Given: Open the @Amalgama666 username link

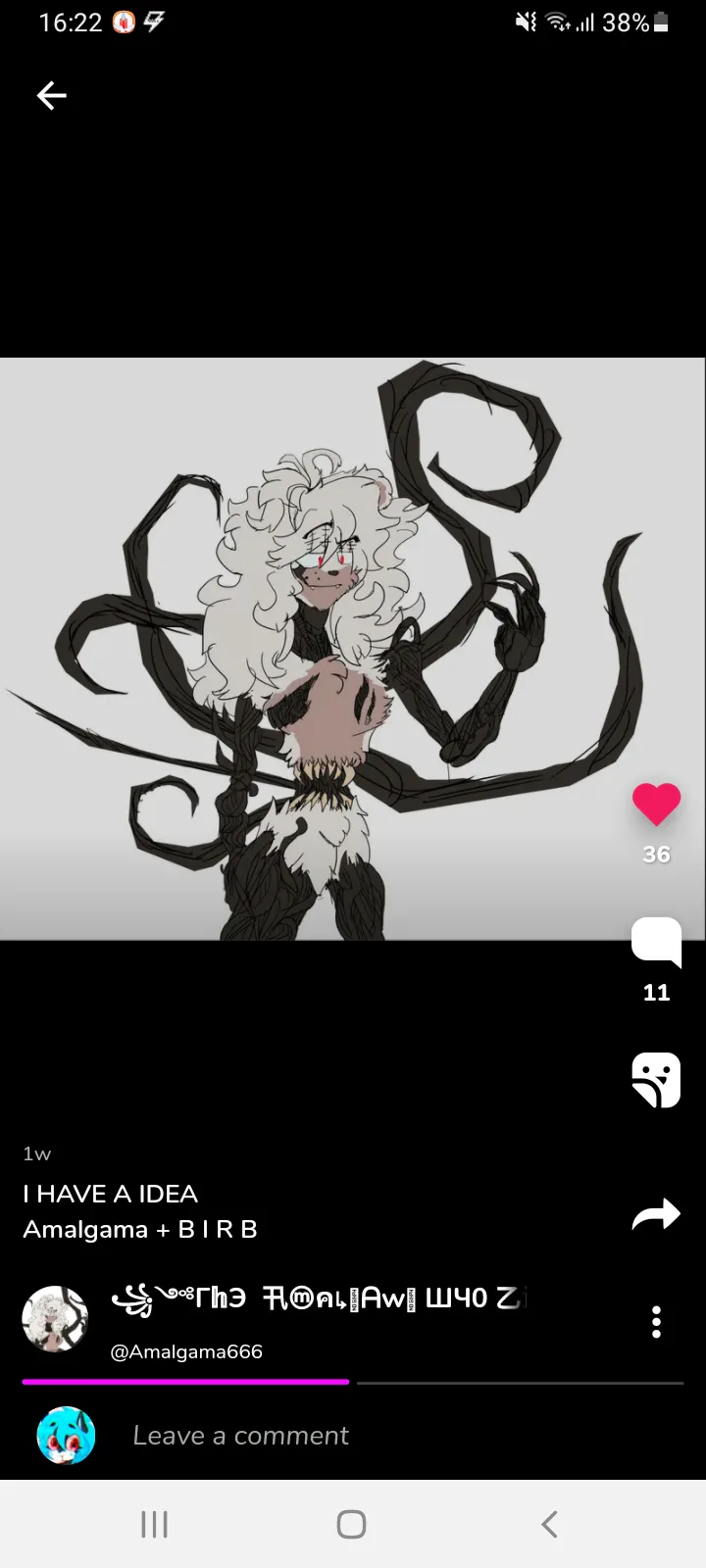Looking at the screenshot, I should tap(186, 1351).
